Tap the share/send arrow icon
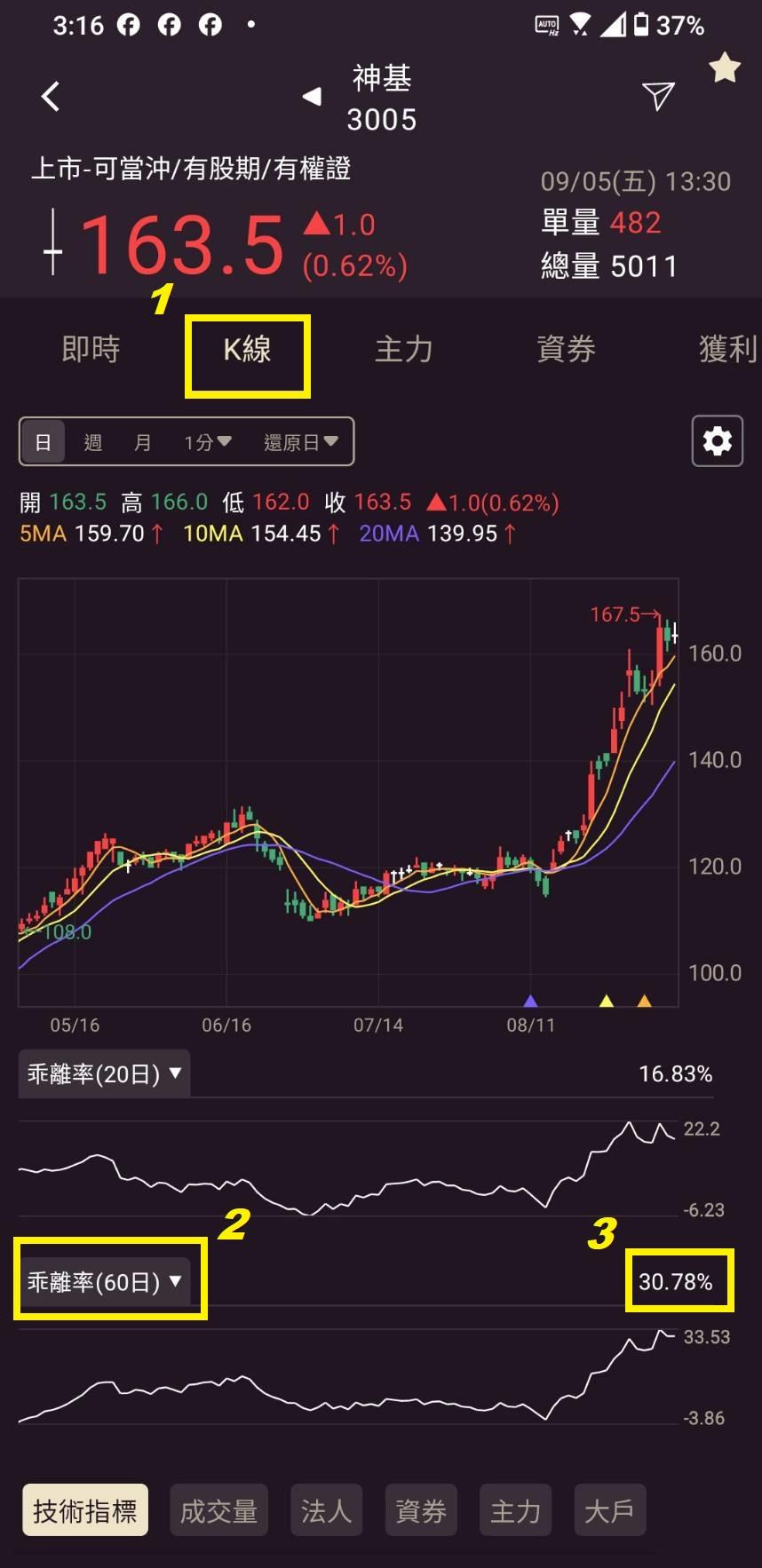The image size is (762, 1568). pyautogui.click(x=656, y=98)
